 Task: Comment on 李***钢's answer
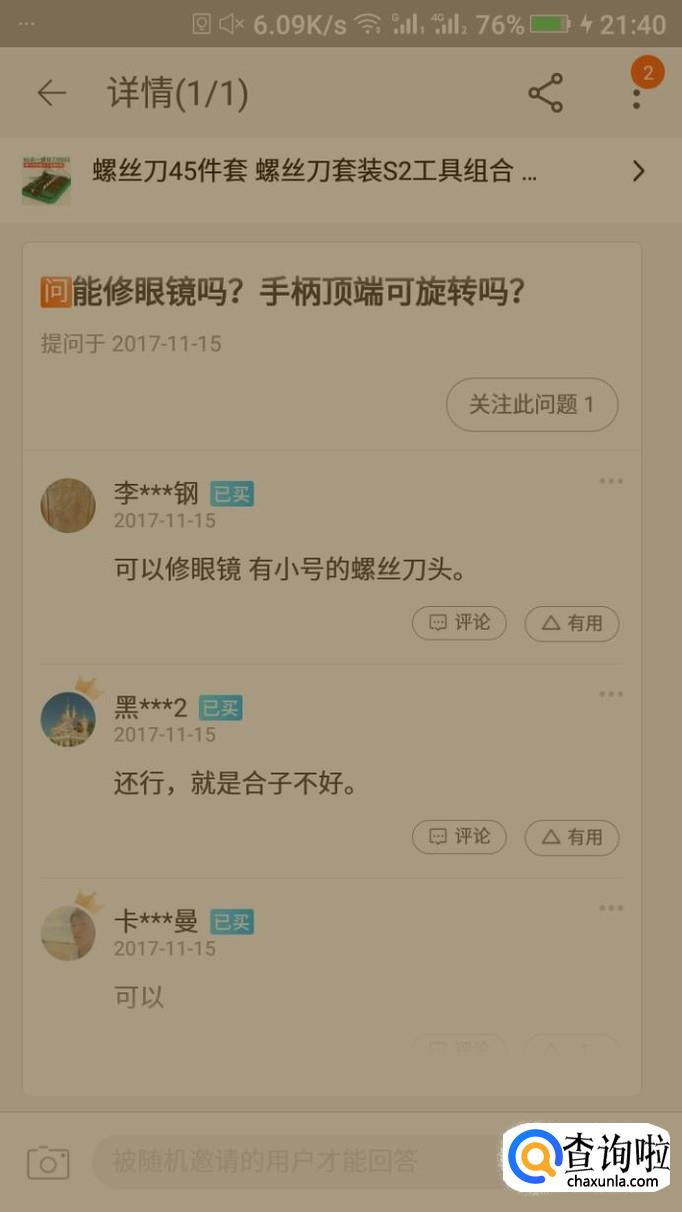click(x=459, y=623)
